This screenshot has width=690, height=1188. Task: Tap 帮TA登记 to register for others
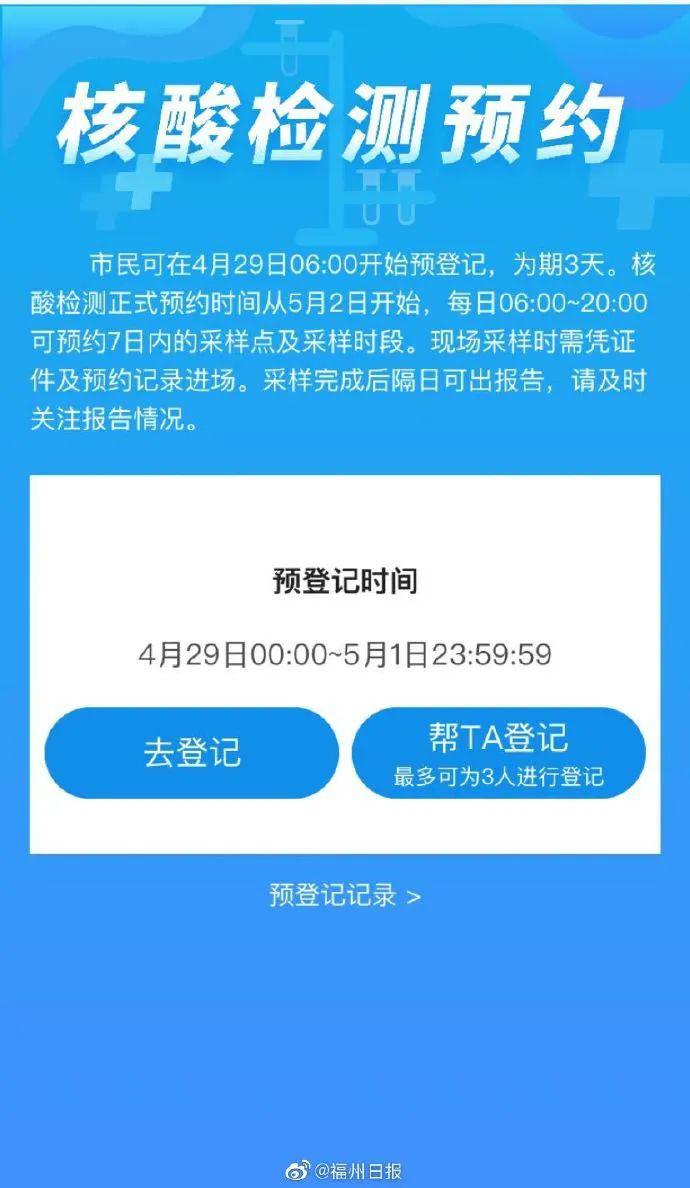pyautogui.click(x=498, y=753)
